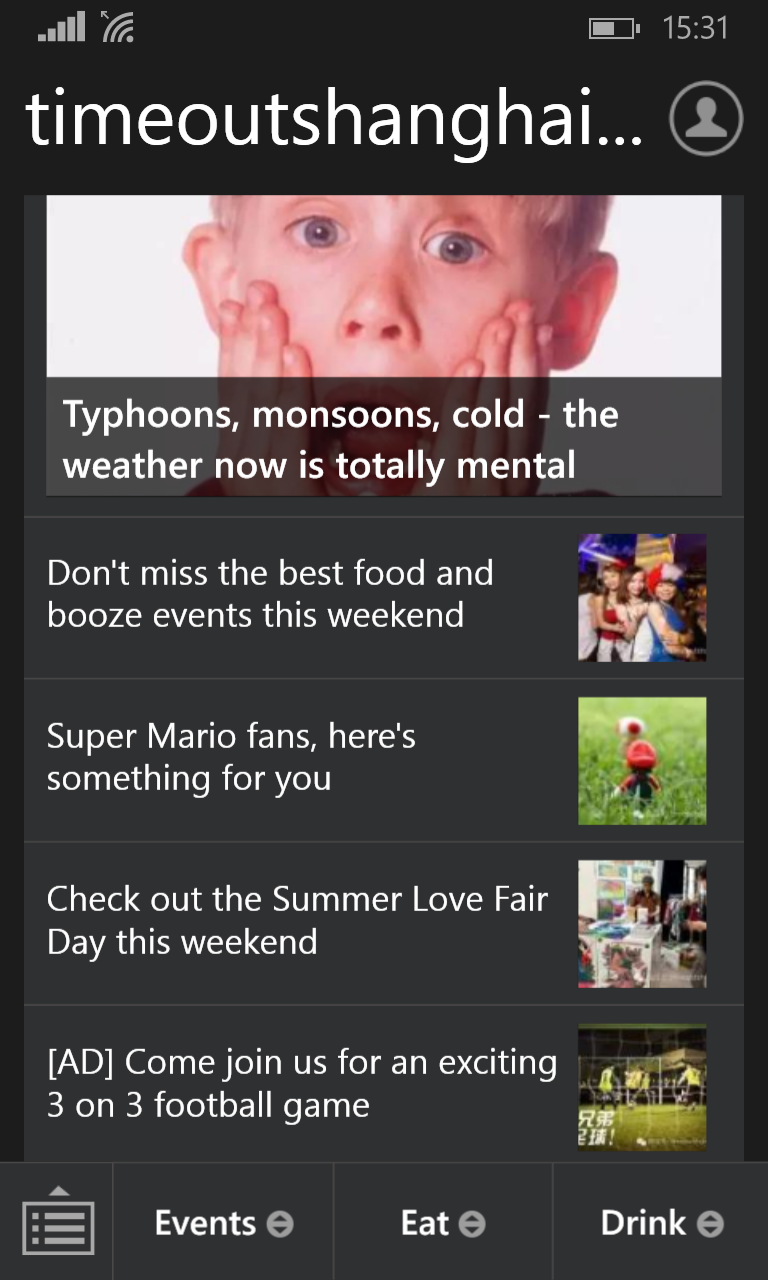Expand the Drink menu

[660, 1223]
